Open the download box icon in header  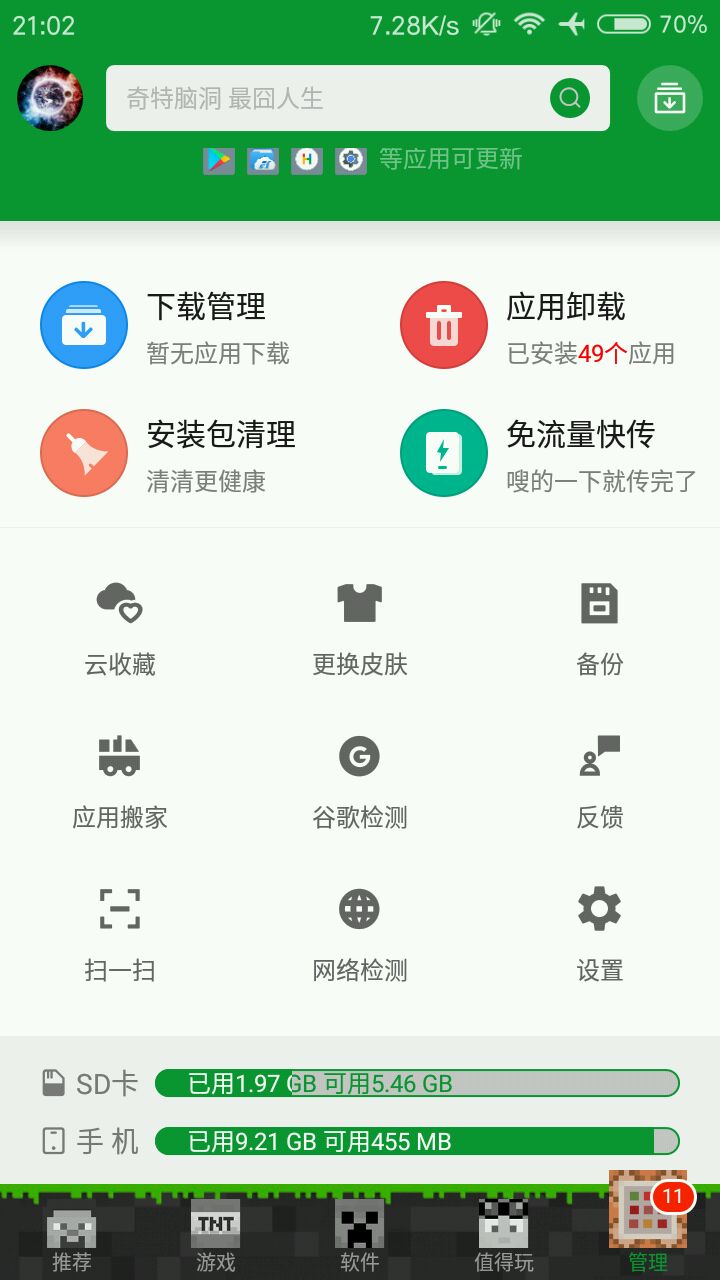coord(669,98)
